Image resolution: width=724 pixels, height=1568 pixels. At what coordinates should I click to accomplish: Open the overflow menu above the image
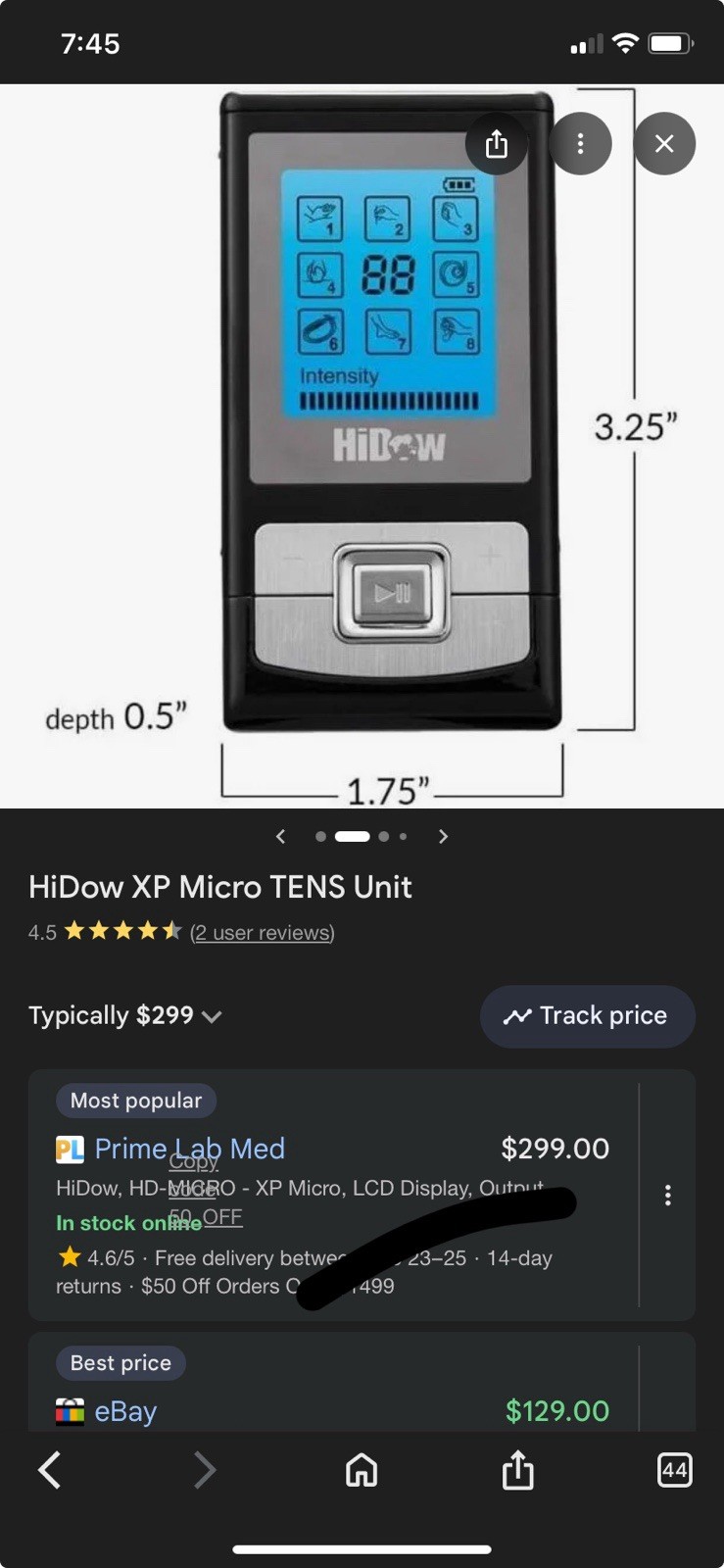(580, 144)
